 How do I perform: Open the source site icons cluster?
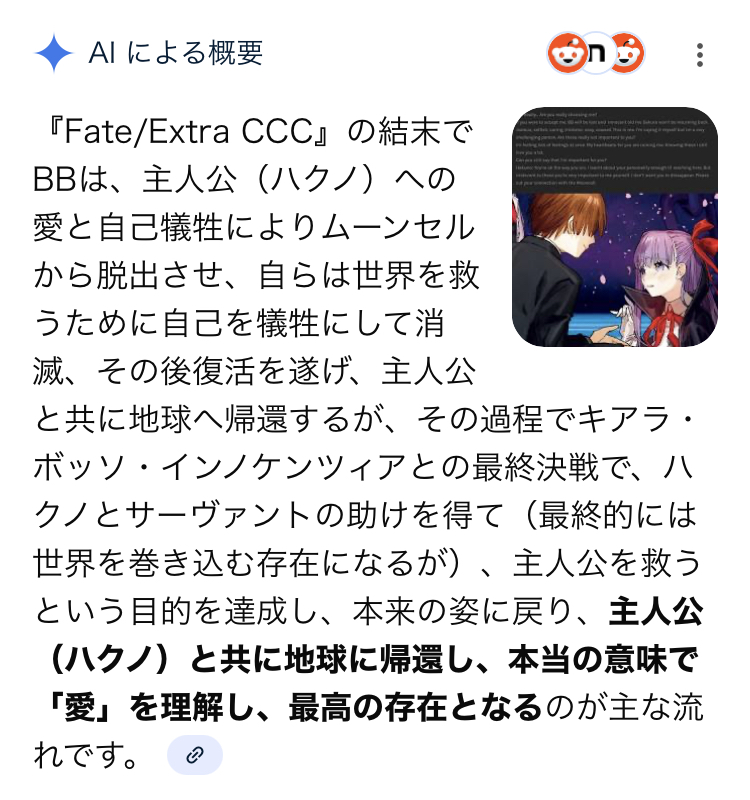click(x=596, y=54)
